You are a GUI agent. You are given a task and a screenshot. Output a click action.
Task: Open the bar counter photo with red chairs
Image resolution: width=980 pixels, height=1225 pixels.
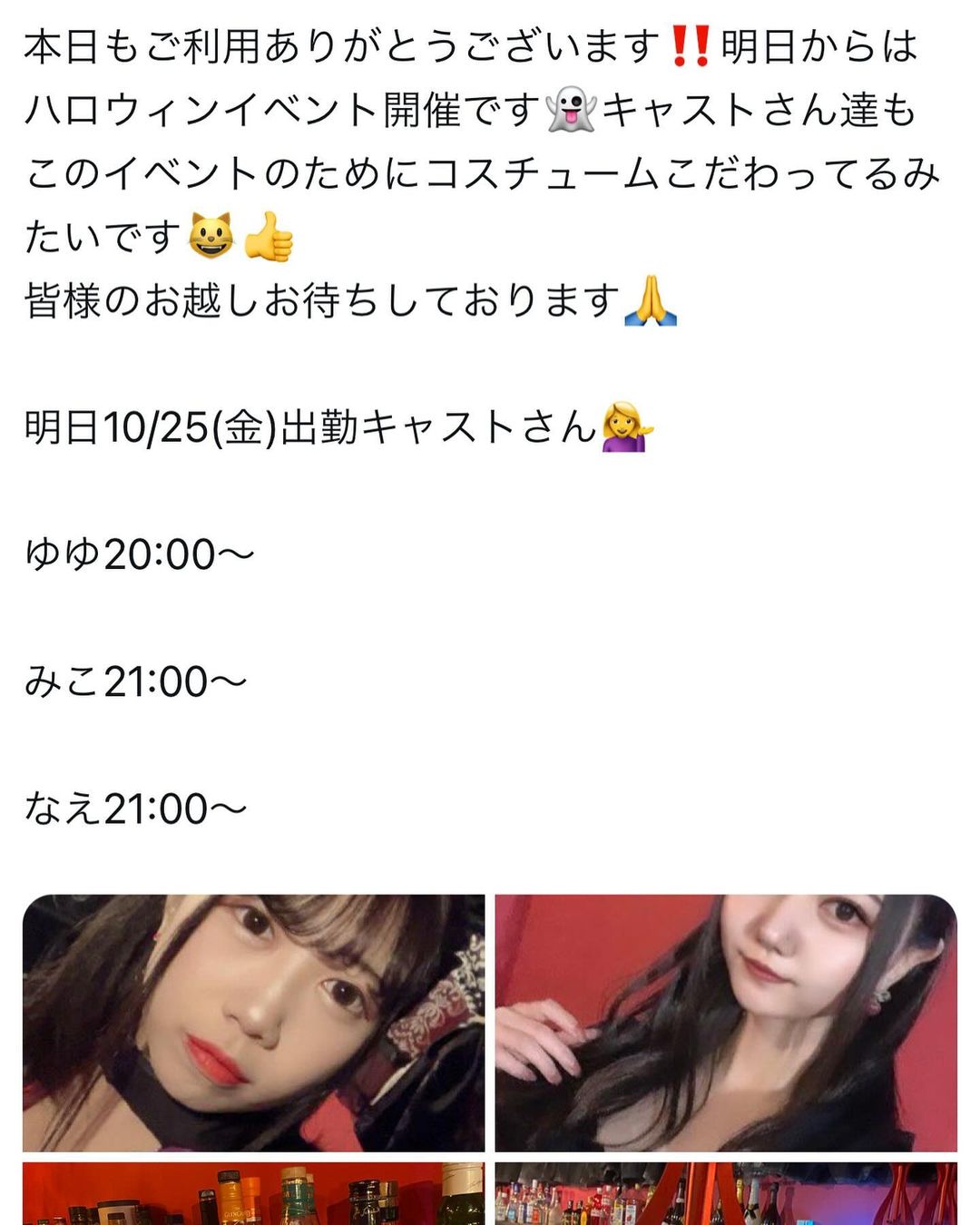(x=726, y=1194)
